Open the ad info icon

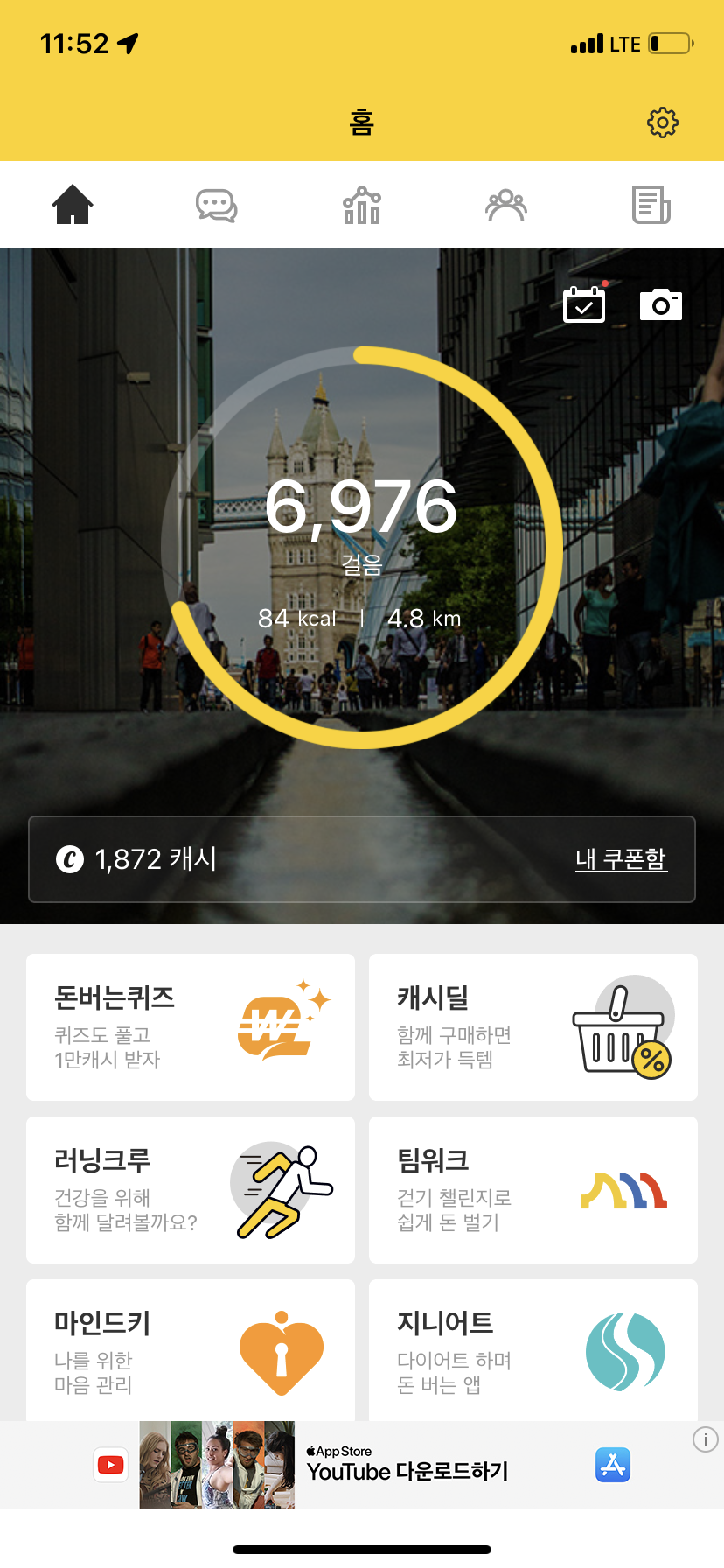pos(706,1439)
